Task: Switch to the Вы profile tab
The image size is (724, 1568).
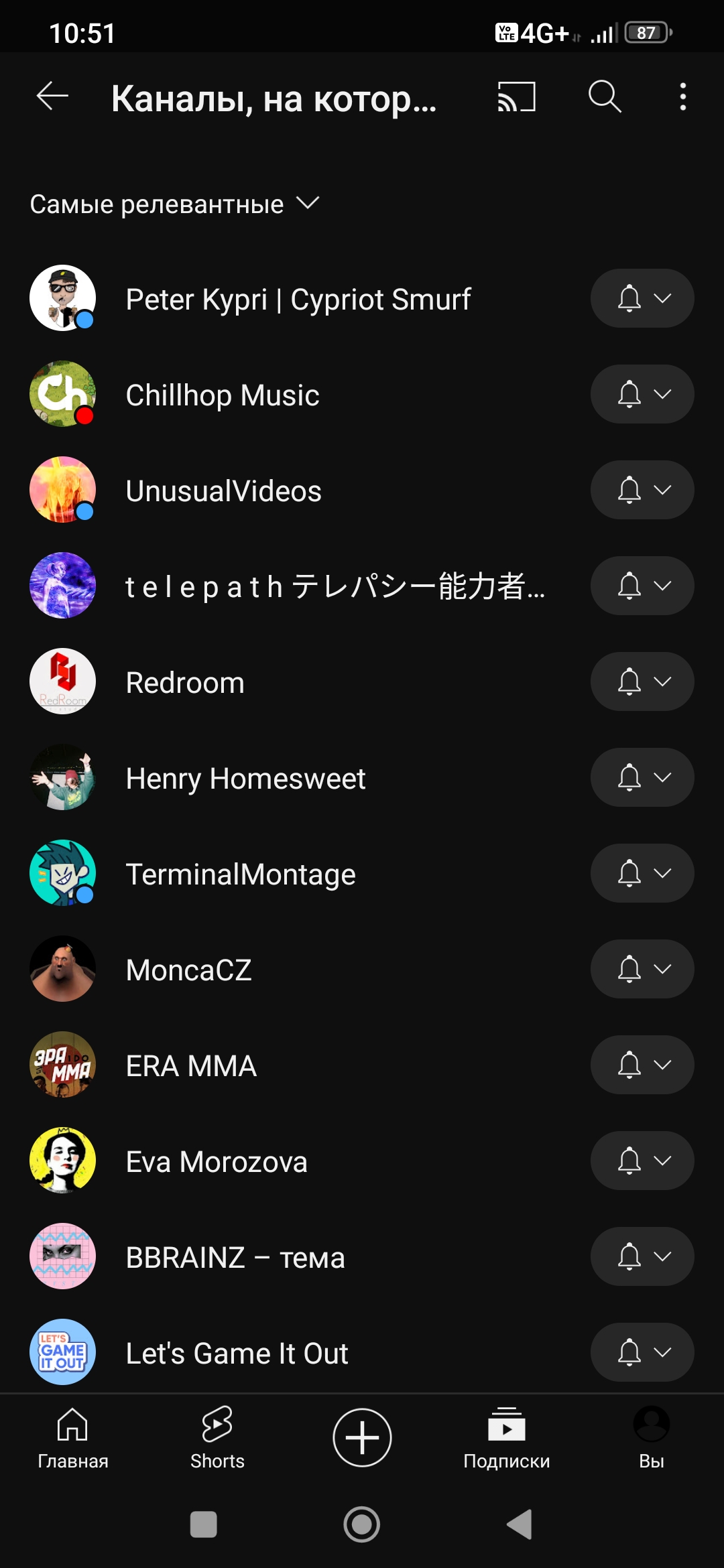Action: click(651, 1438)
